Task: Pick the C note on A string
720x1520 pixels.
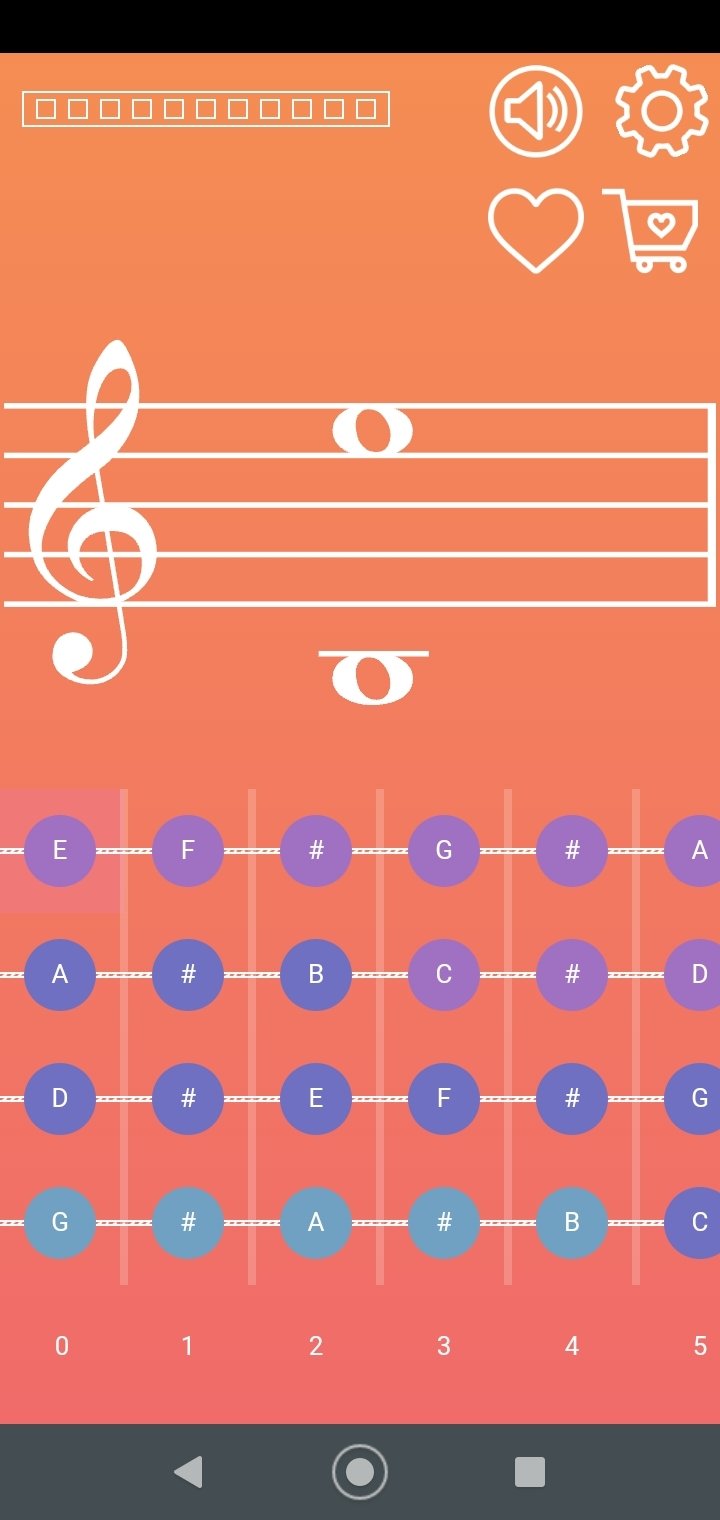Action: [x=444, y=975]
